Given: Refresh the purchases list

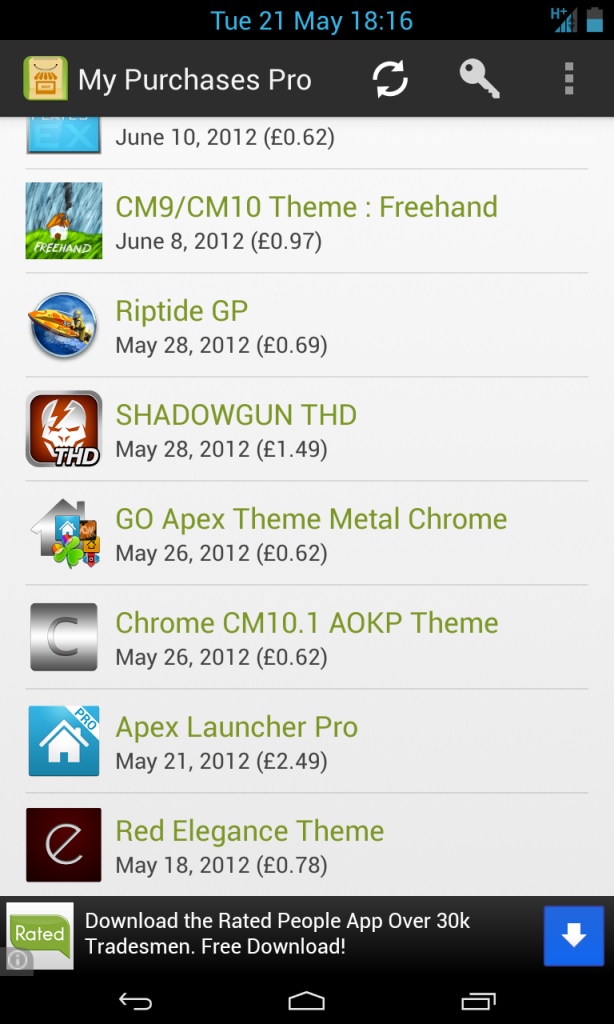Looking at the screenshot, I should tap(390, 79).
